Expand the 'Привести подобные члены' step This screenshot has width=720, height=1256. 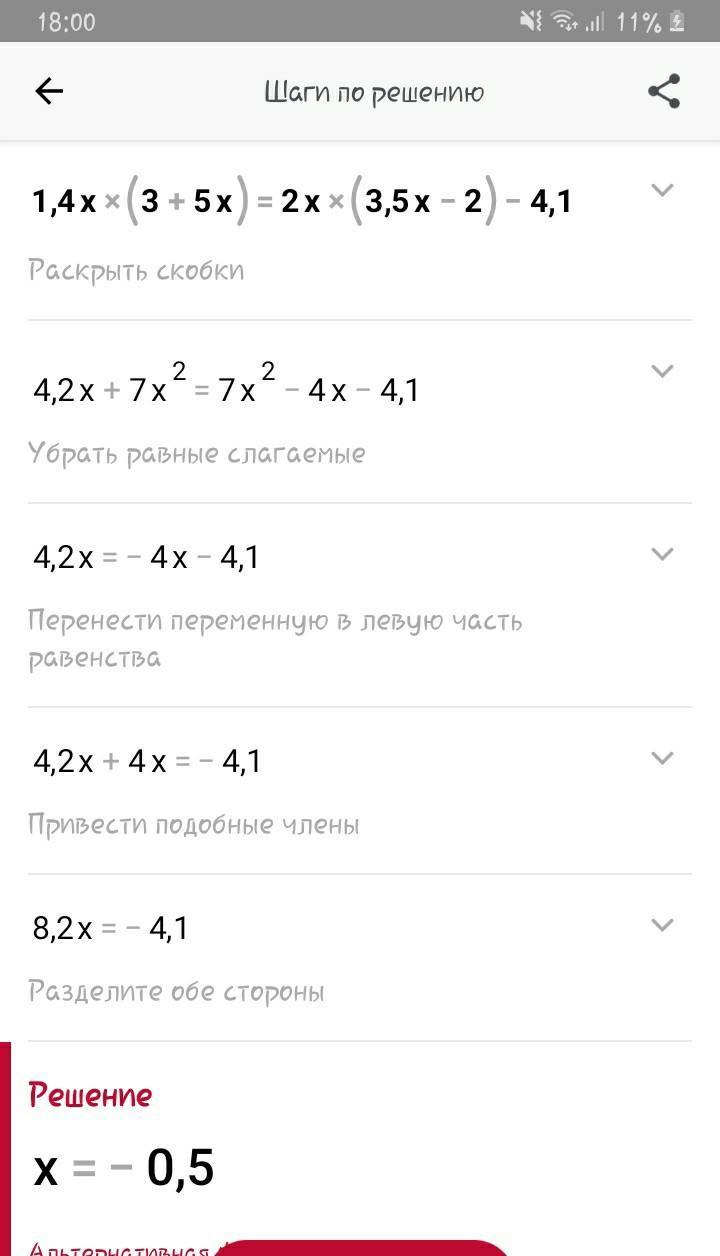tap(662, 758)
